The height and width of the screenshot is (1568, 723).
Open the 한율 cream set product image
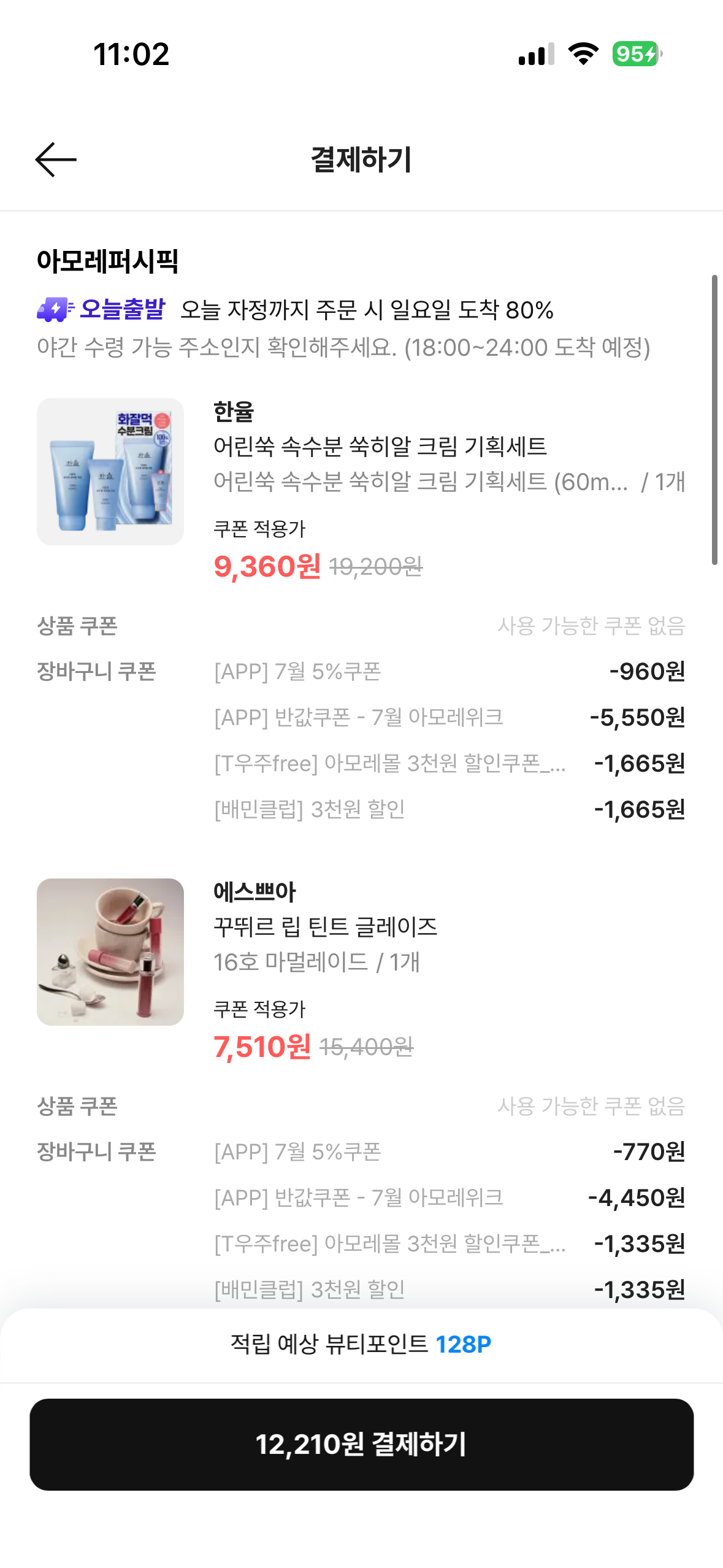(x=110, y=472)
